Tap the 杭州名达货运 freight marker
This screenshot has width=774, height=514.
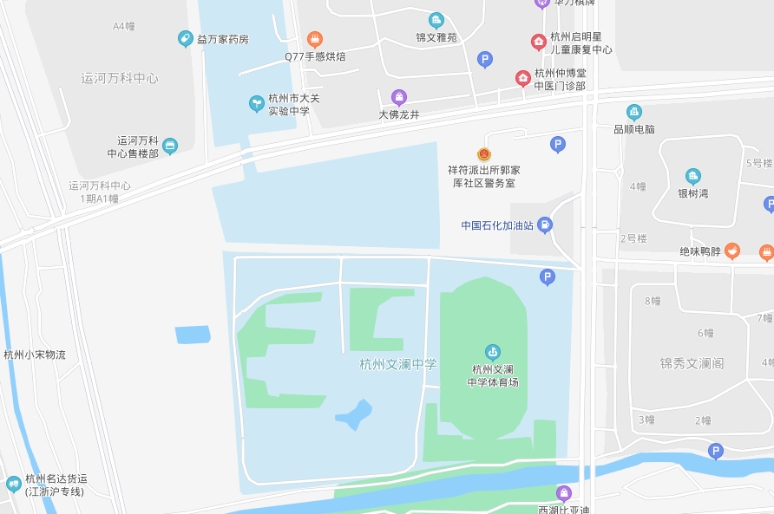click(14, 484)
